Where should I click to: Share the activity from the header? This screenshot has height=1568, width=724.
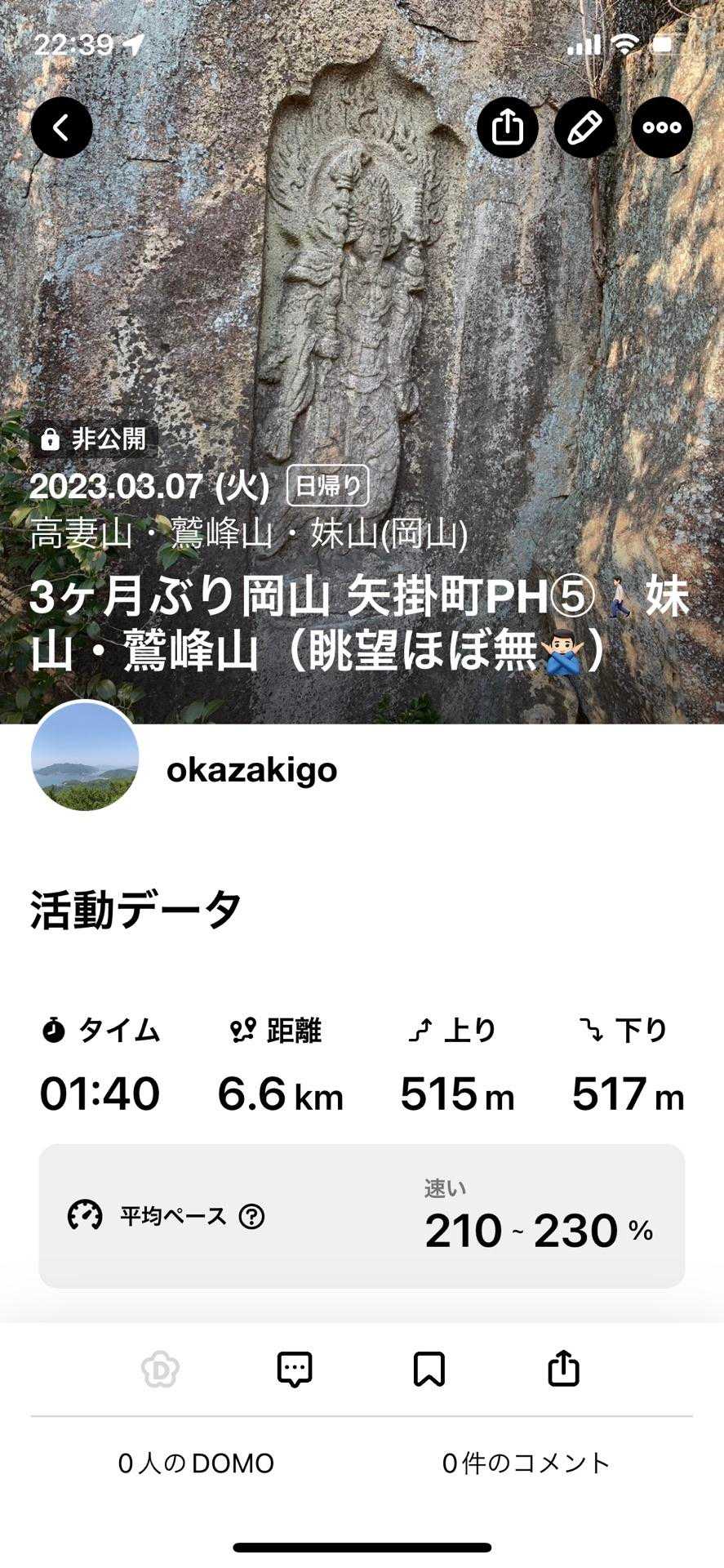coord(507,127)
